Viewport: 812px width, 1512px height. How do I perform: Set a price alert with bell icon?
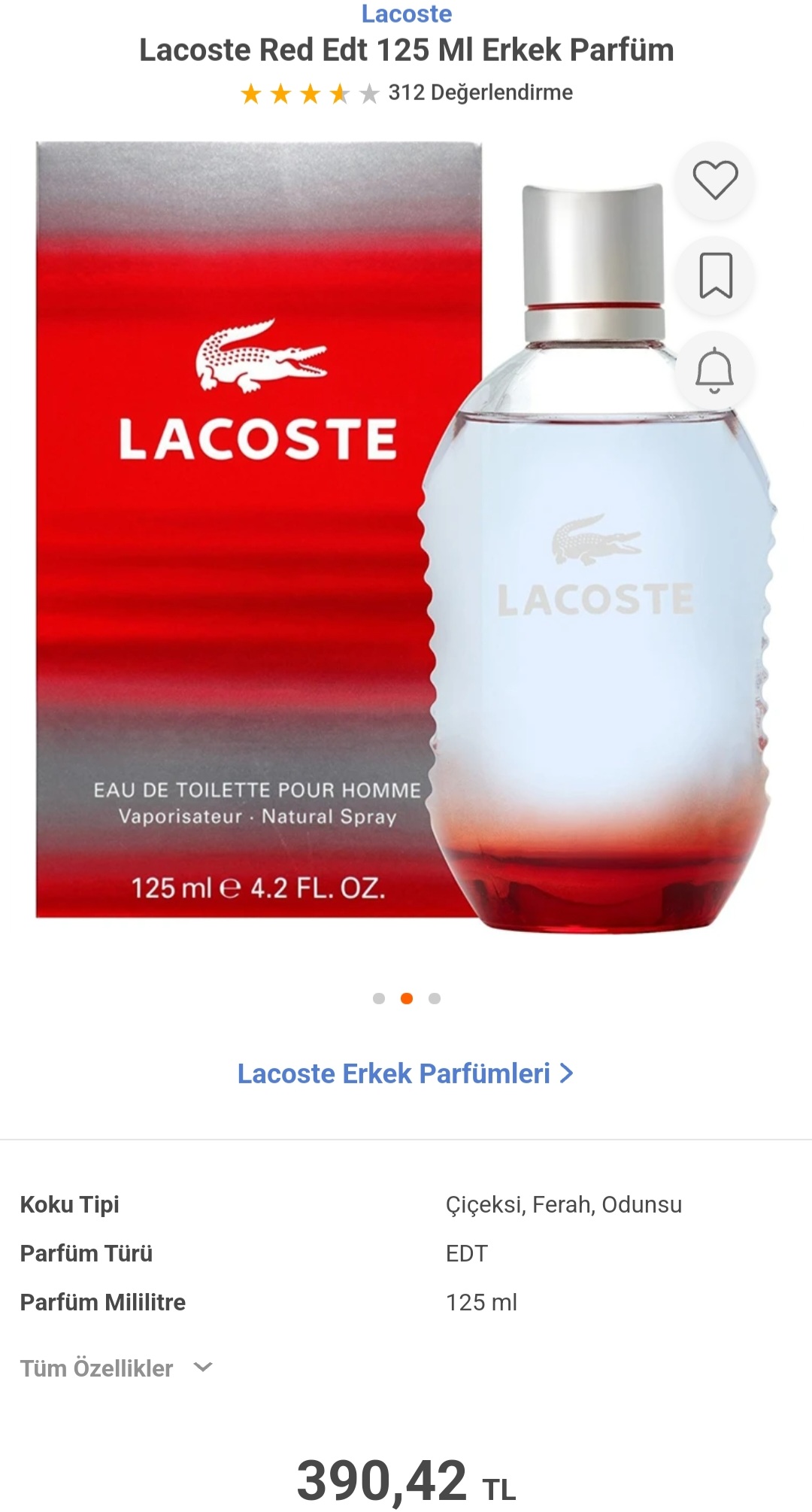coord(714,371)
